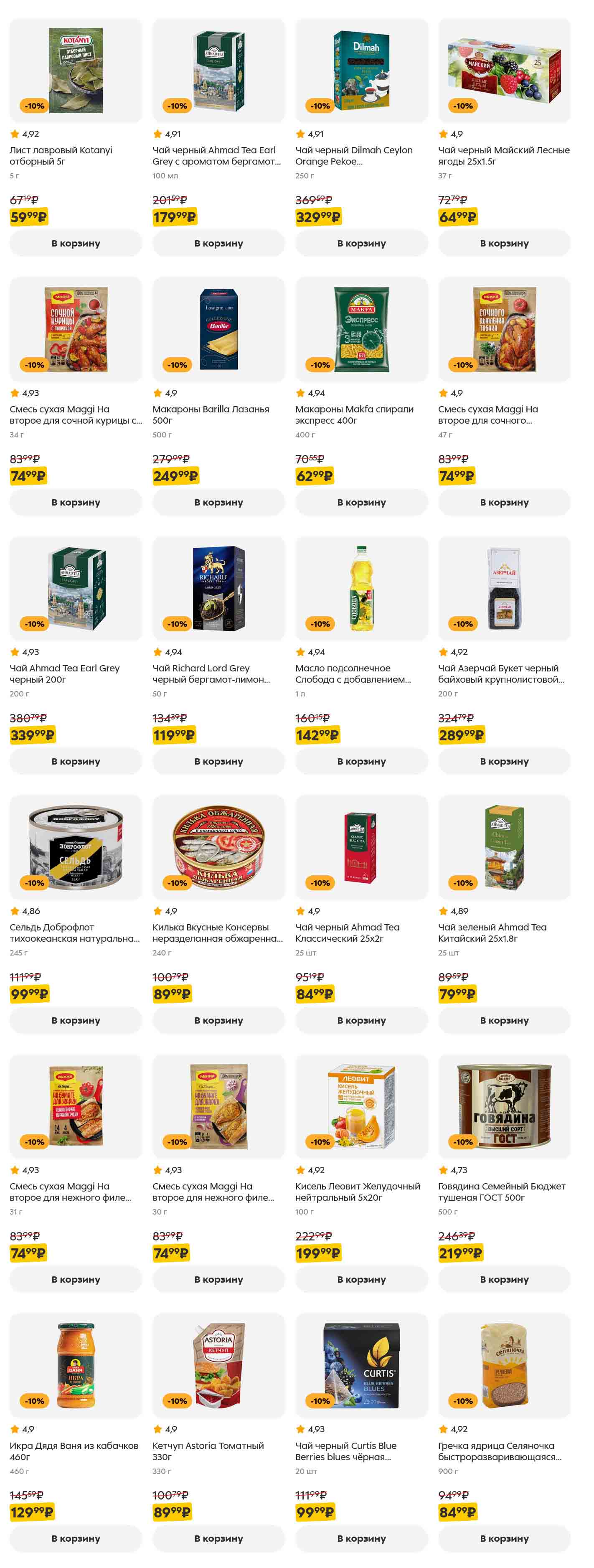Add Кетчуп Astoria Томатный to cart
Image resolution: width=594 pixels, height=1568 pixels.
click(218, 1538)
